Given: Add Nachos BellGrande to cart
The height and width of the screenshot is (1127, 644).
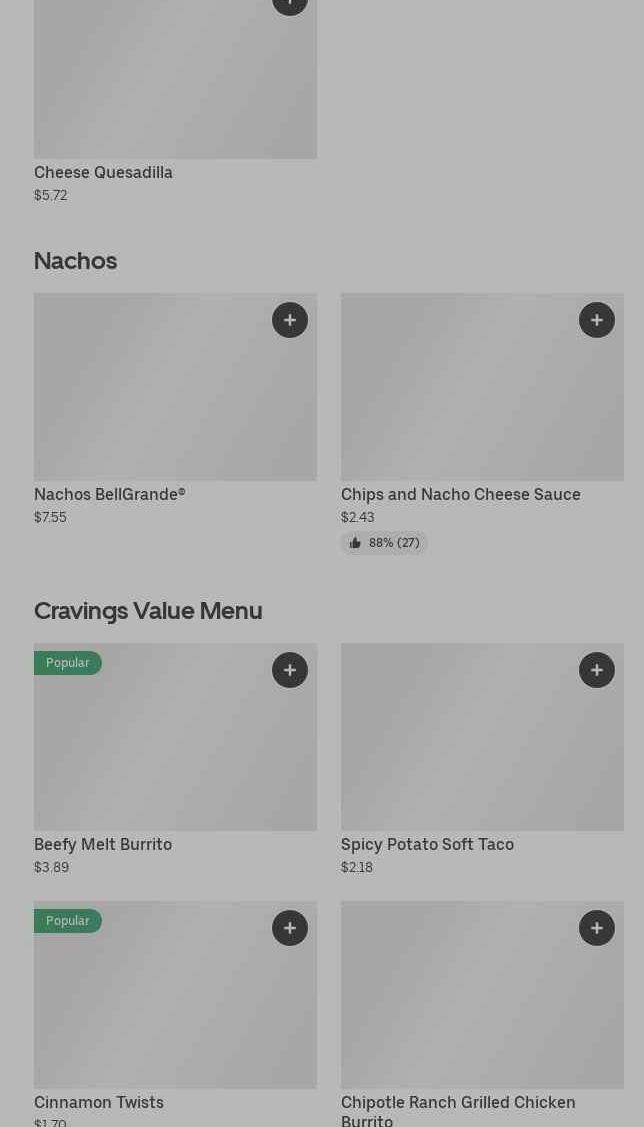Looking at the screenshot, I should tap(290, 320).
